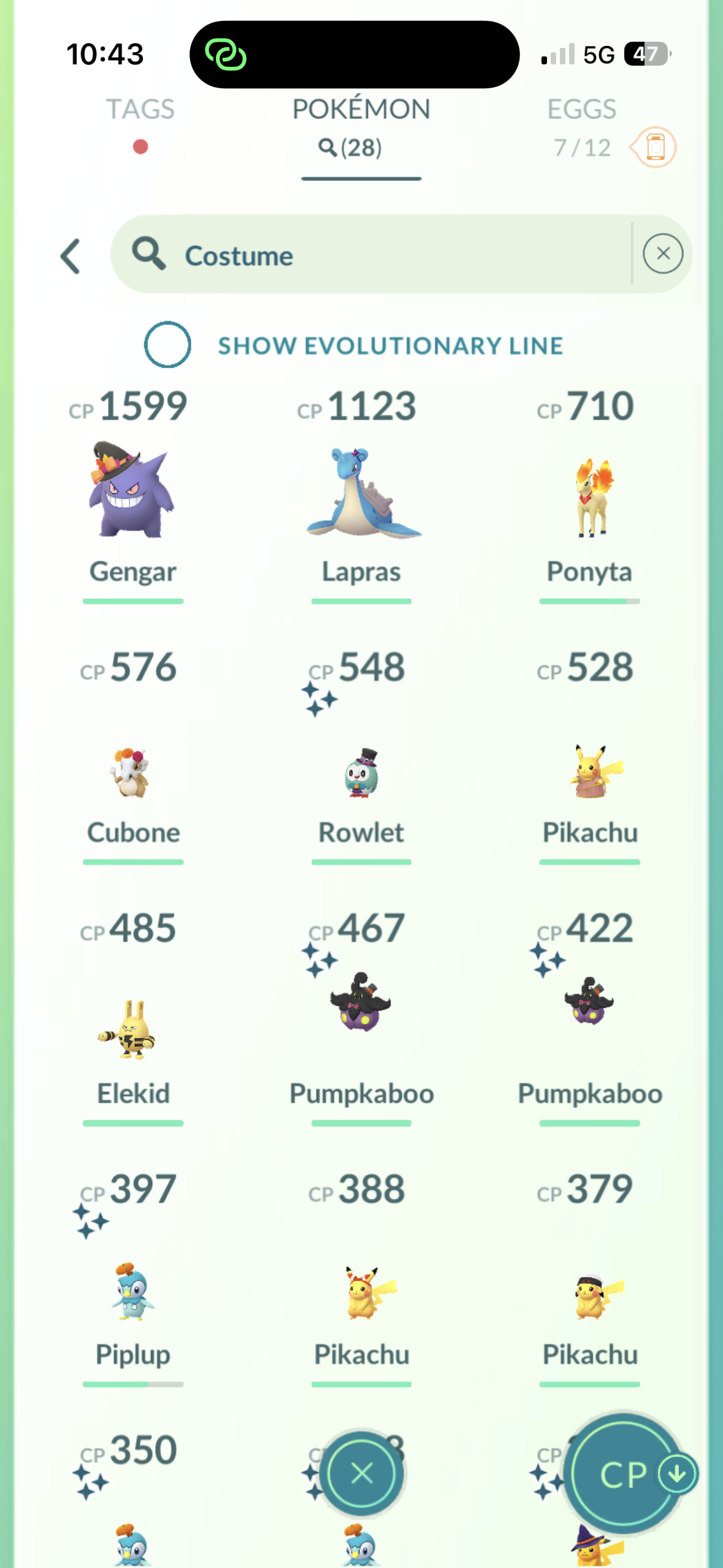This screenshot has height=1568, width=723.
Task: Choose the shiny CP 548 Rowlet
Action: [x=361, y=773]
